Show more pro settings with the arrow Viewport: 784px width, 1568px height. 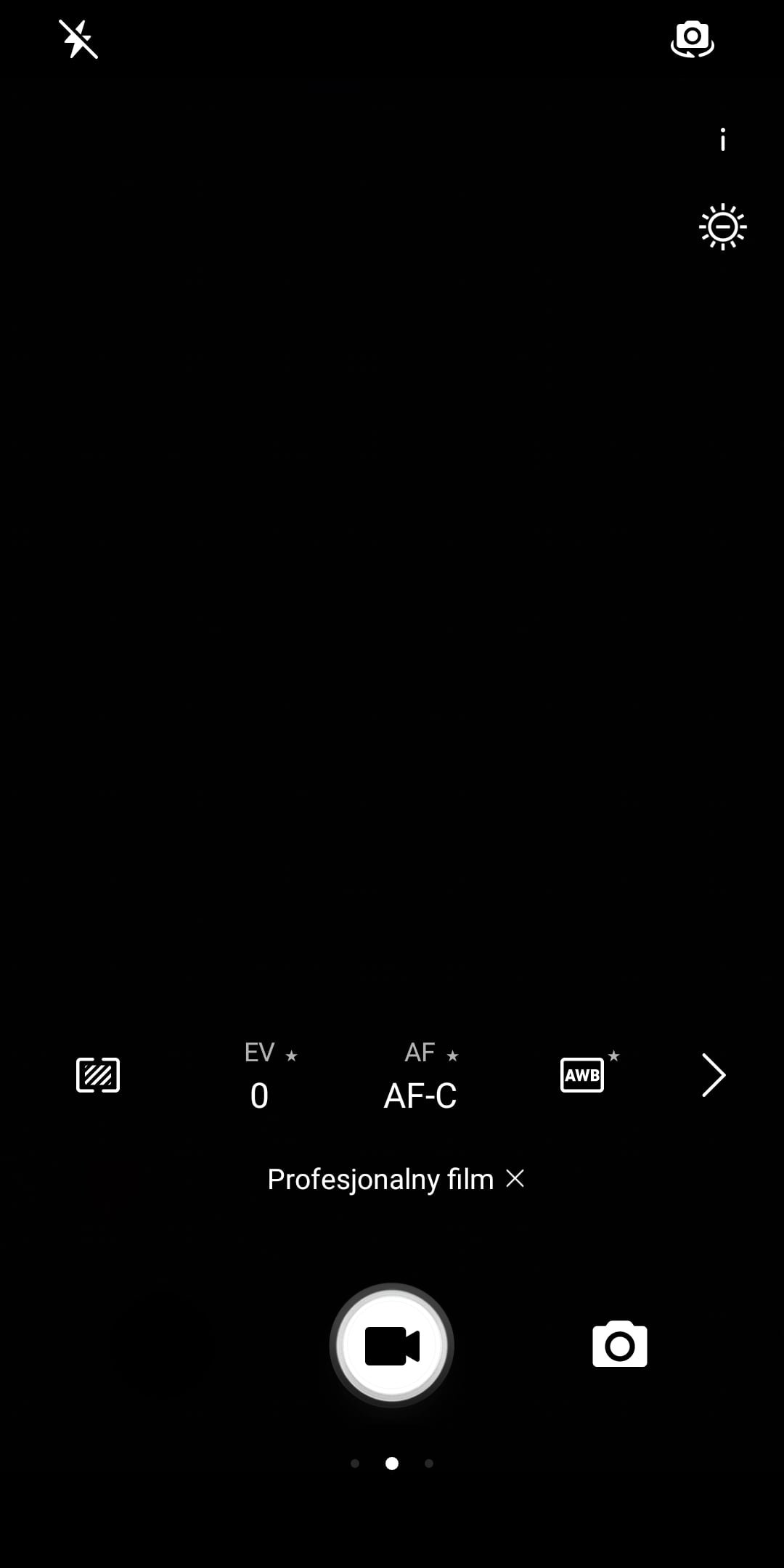coord(714,1075)
